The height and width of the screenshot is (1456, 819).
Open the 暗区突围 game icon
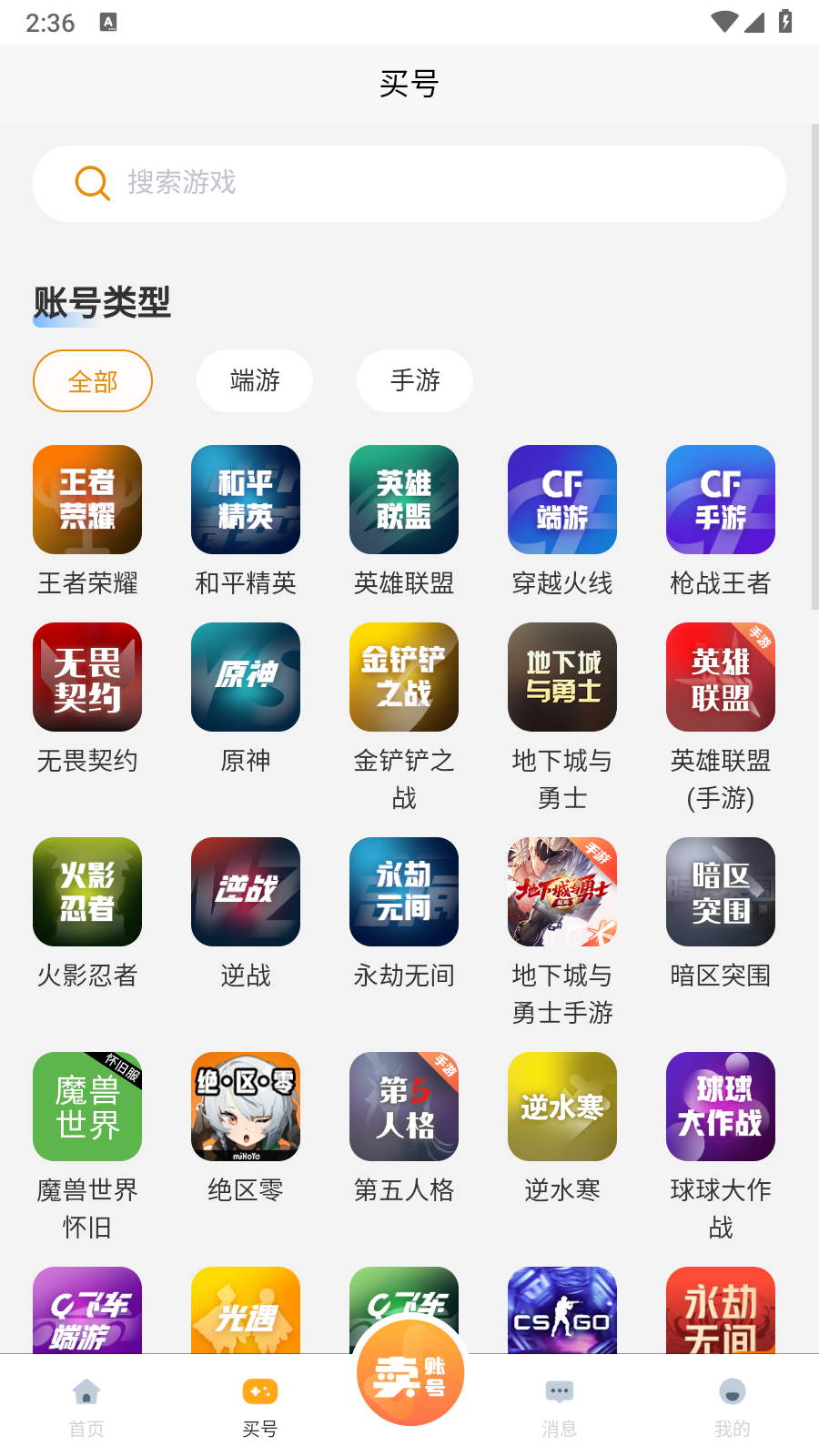tap(720, 892)
